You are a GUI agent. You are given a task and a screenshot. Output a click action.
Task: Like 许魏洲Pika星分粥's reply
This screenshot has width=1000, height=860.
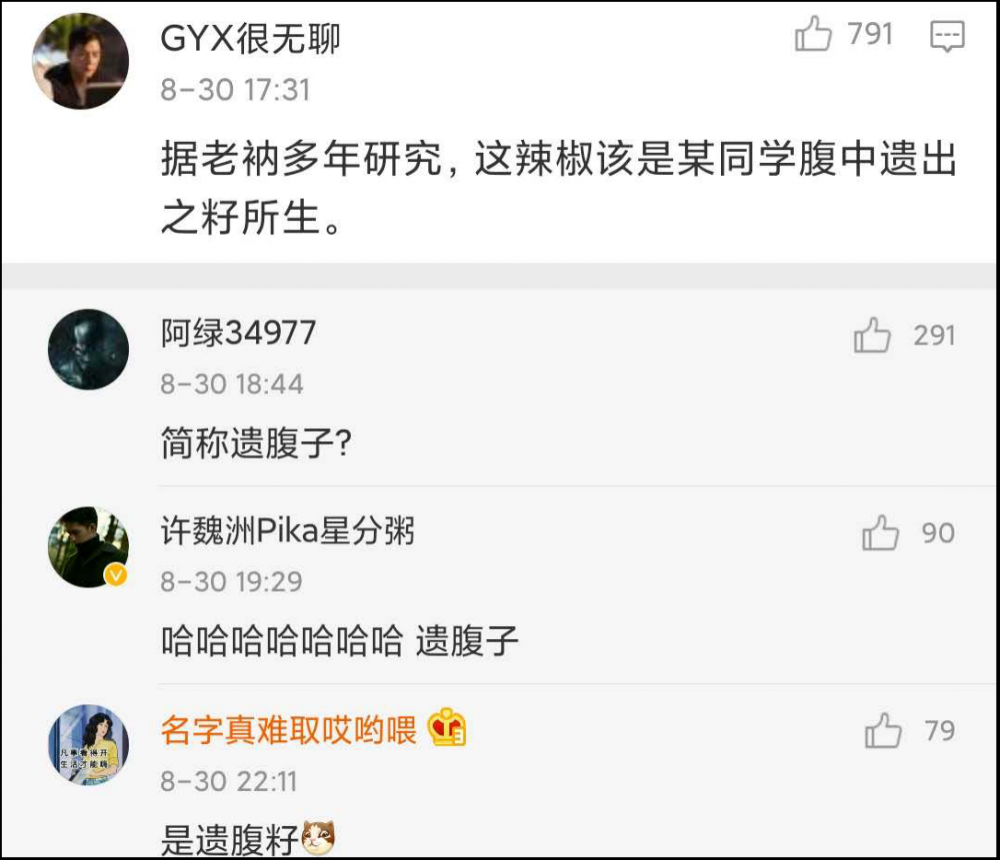tap(880, 534)
